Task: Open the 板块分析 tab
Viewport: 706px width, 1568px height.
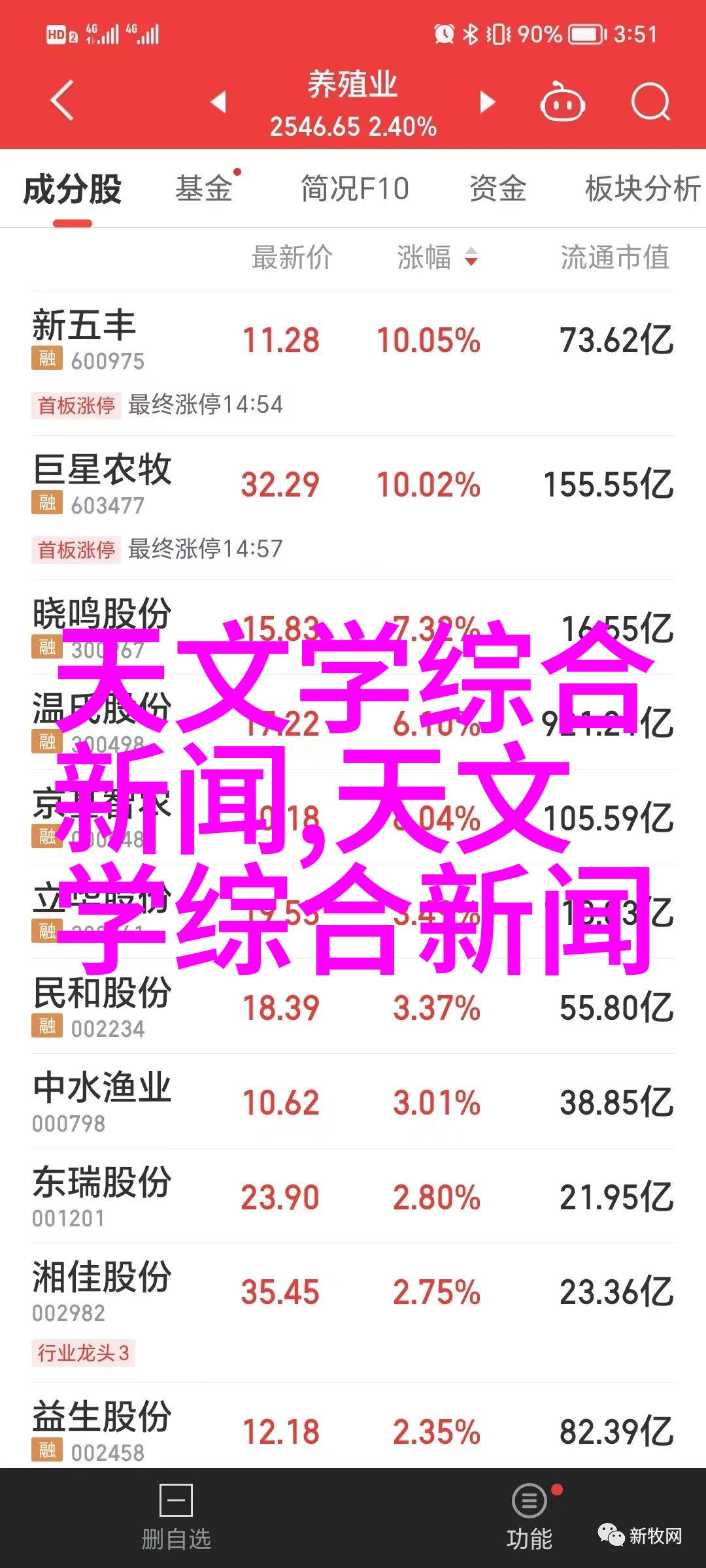Action: point(643,189)
